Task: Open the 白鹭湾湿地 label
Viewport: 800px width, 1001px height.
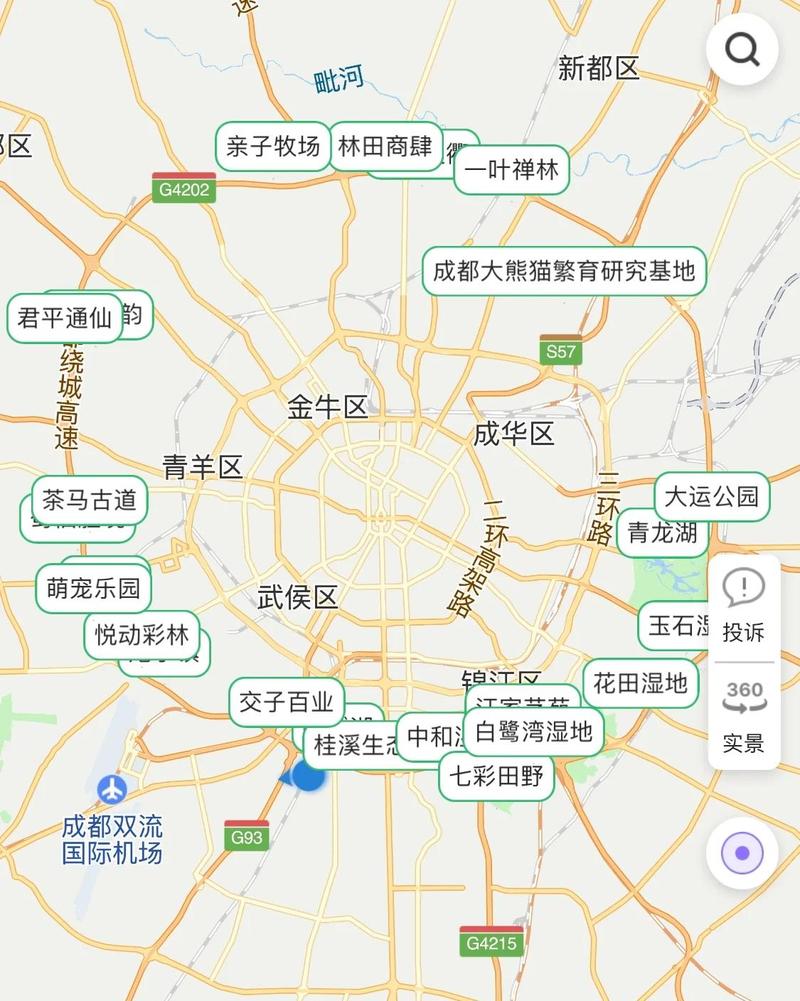Action: pyautogui.click(x=537, y=733)
